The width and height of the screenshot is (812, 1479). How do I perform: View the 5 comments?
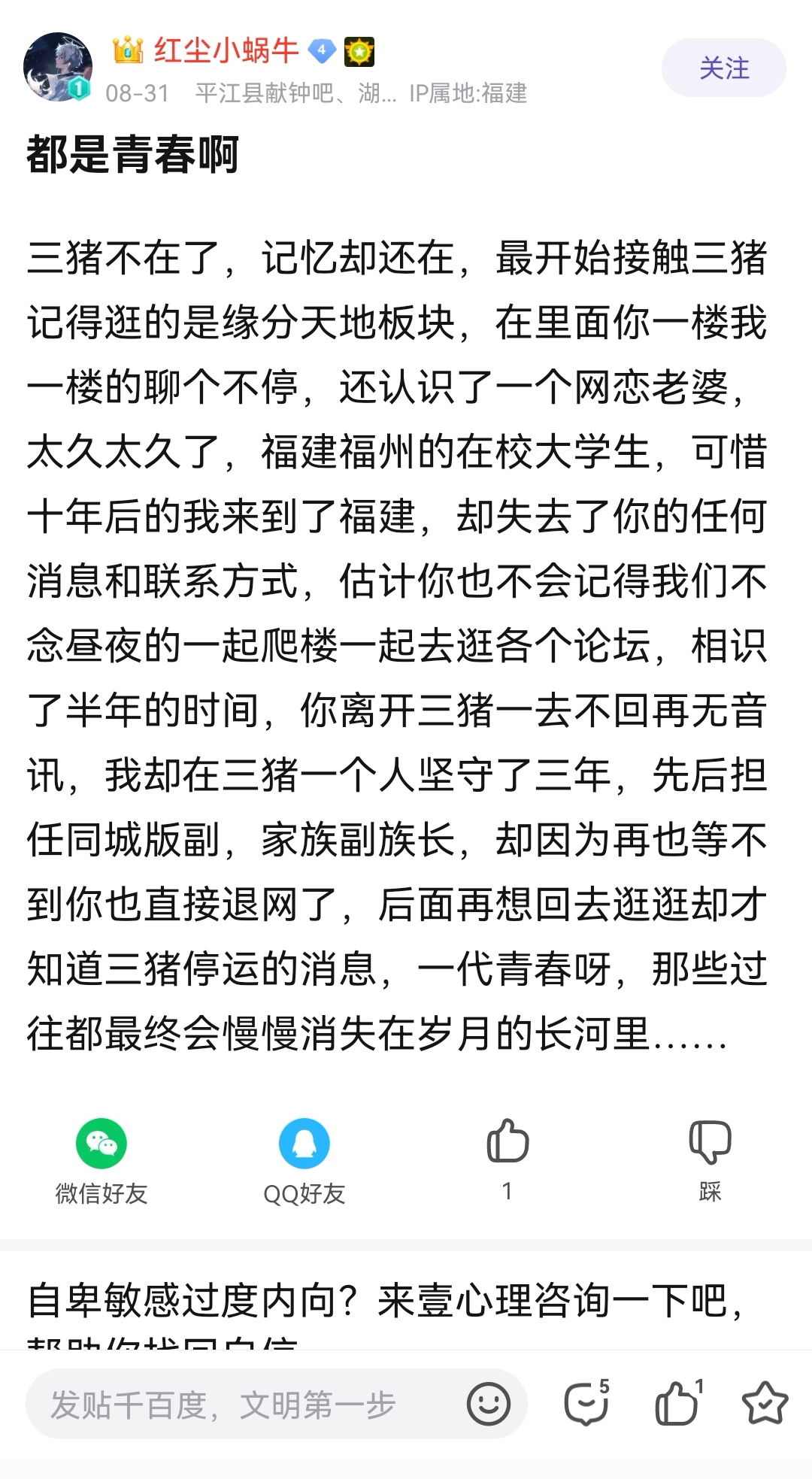[x=586, y=1402]
